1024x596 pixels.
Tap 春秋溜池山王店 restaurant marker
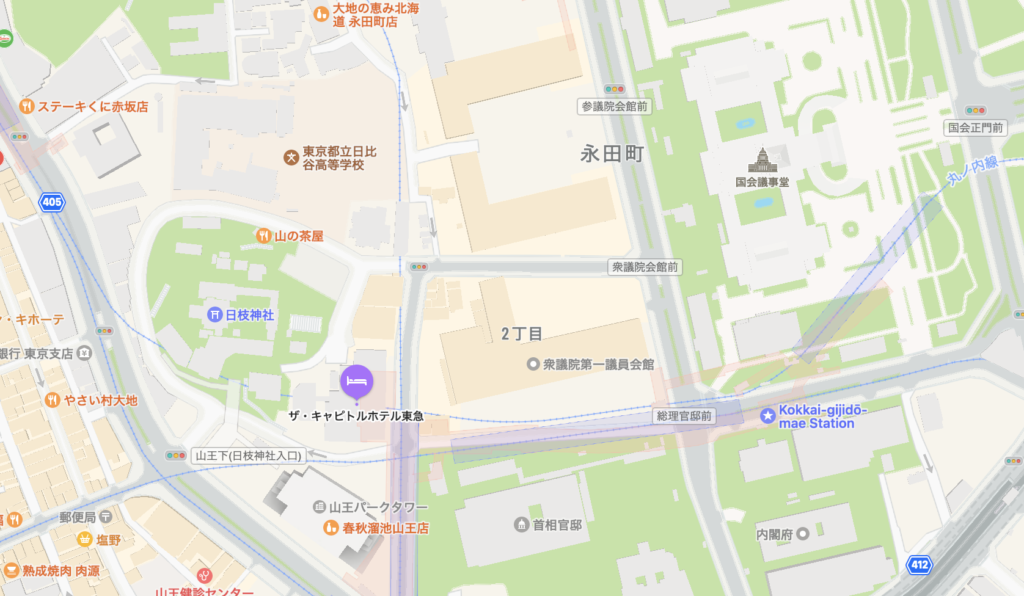(x=329, y=527)
